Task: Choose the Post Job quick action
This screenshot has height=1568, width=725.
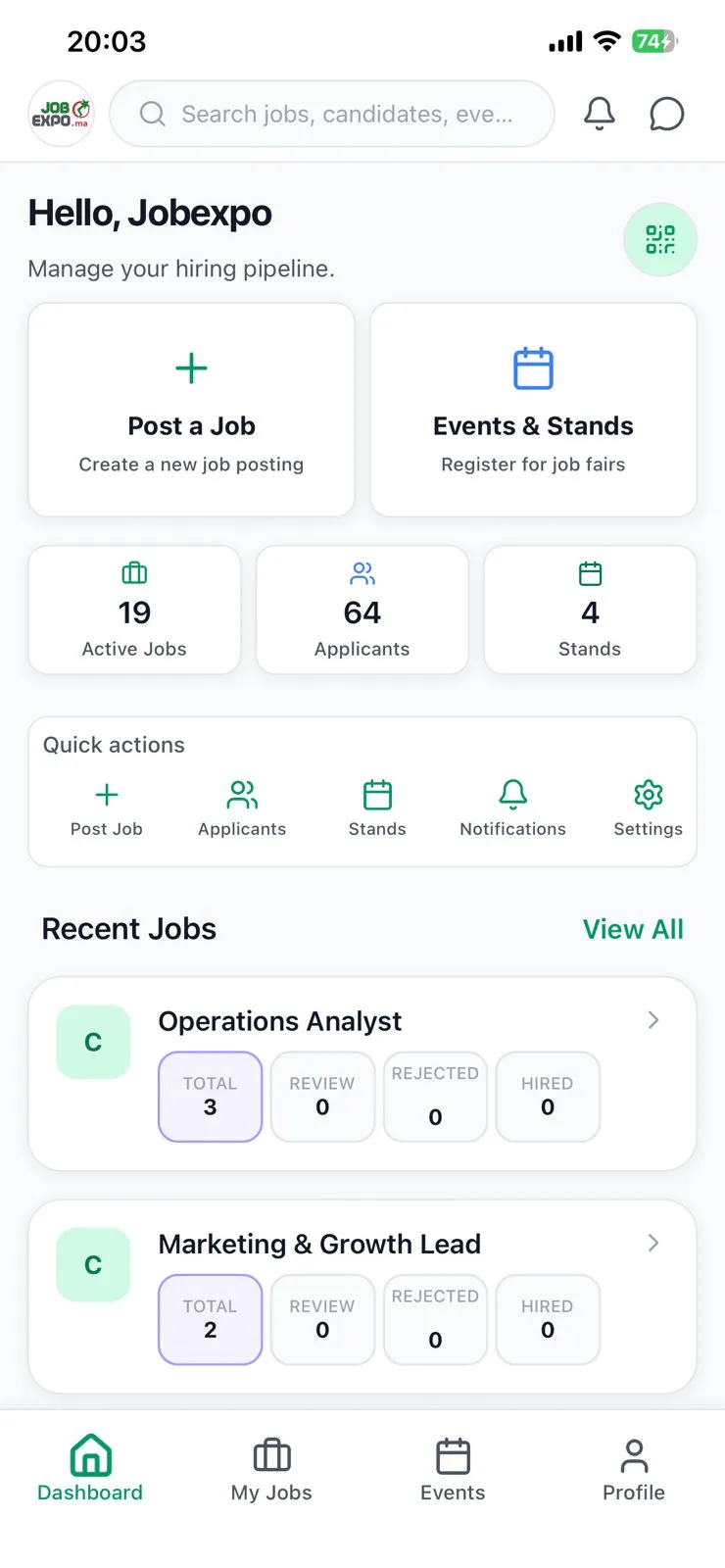Action: coord(107,808)
